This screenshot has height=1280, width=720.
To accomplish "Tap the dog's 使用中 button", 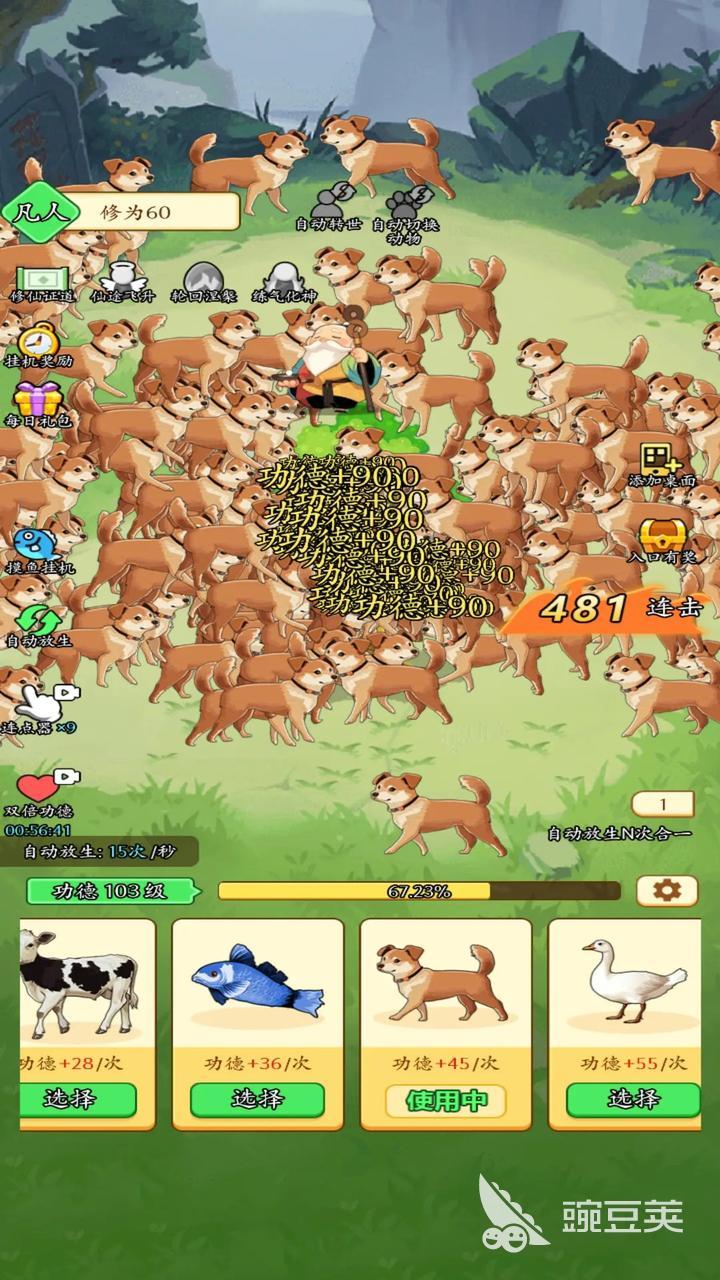I will click(x=445, y=1100).
